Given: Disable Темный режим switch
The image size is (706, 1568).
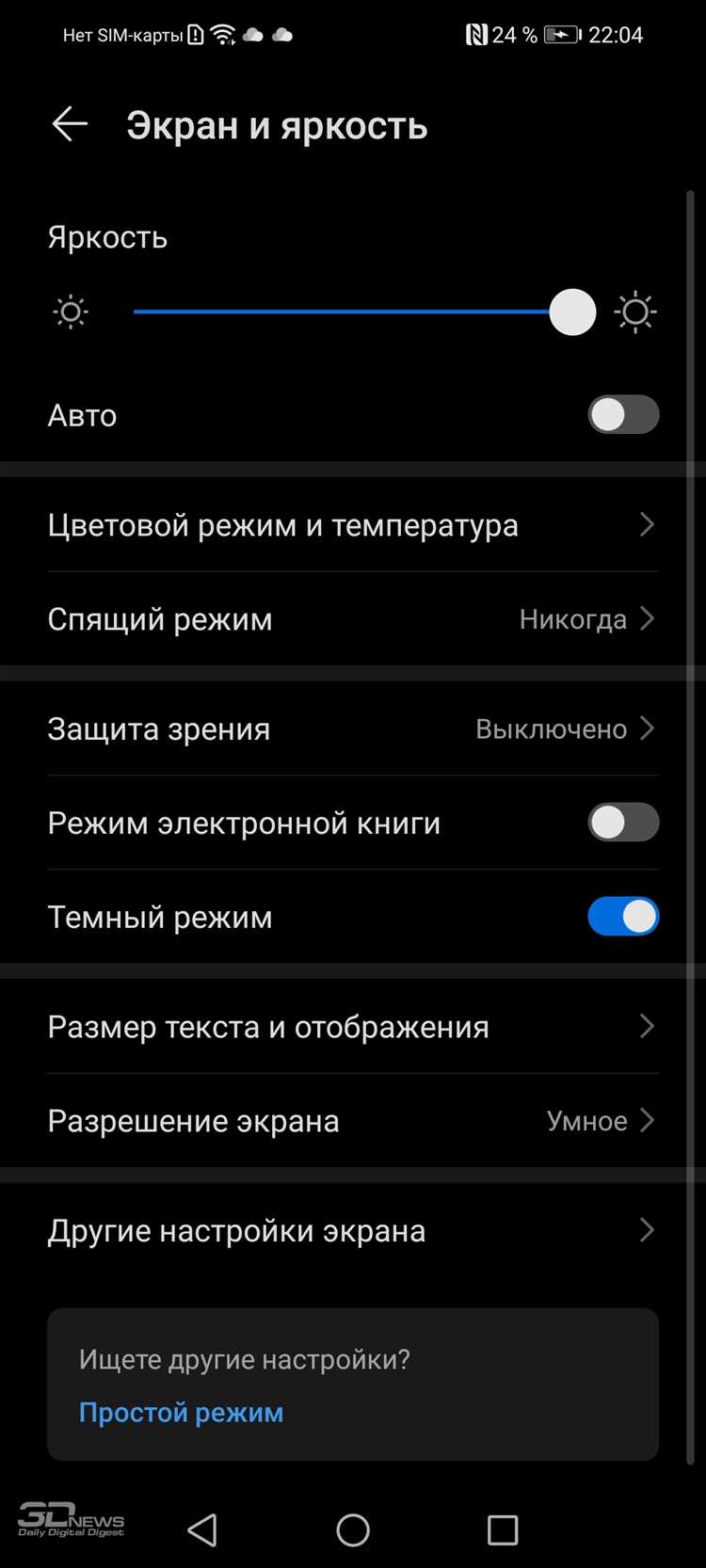Looking at the screenshot, I should 622,917.
